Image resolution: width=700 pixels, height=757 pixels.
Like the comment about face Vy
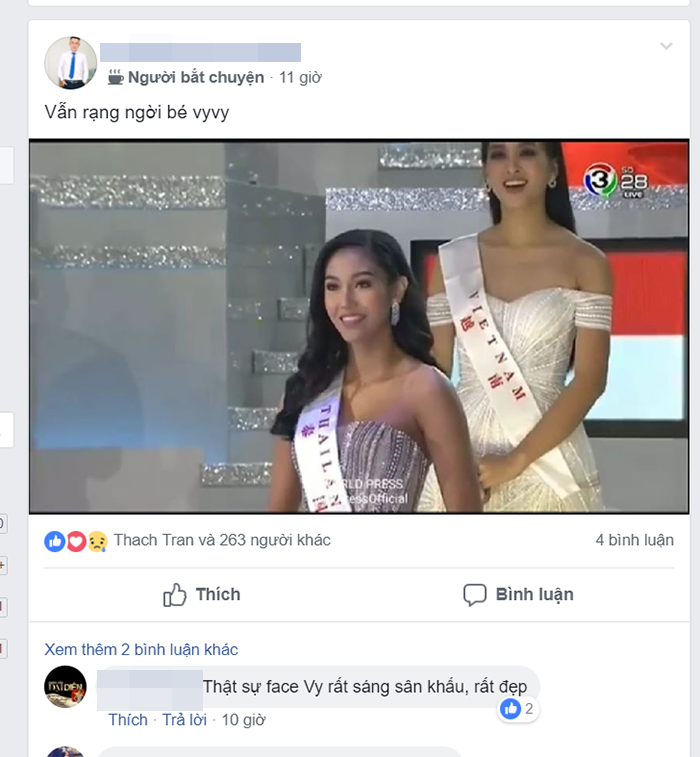click(128, 720)
